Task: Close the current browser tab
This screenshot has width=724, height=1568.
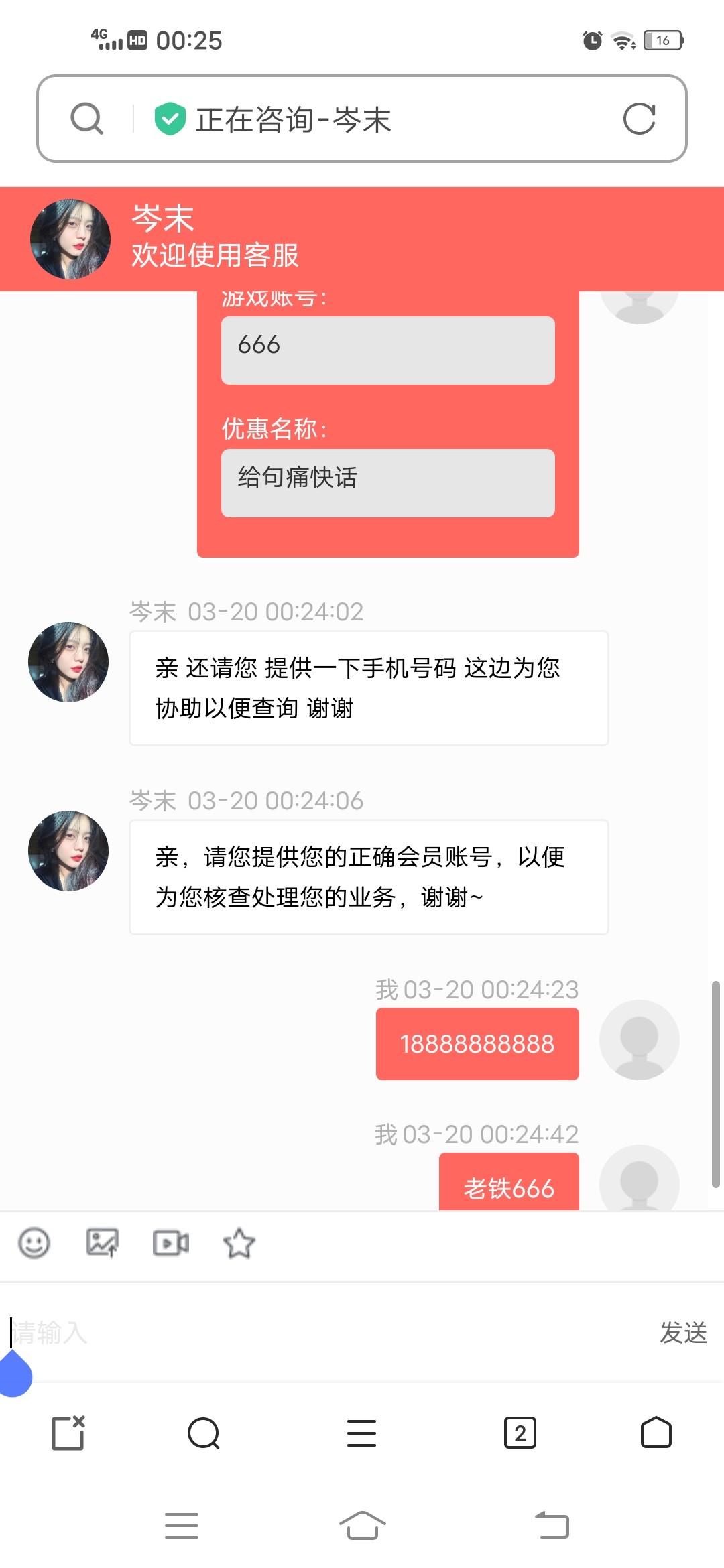Action: (x=68, y=1433)
